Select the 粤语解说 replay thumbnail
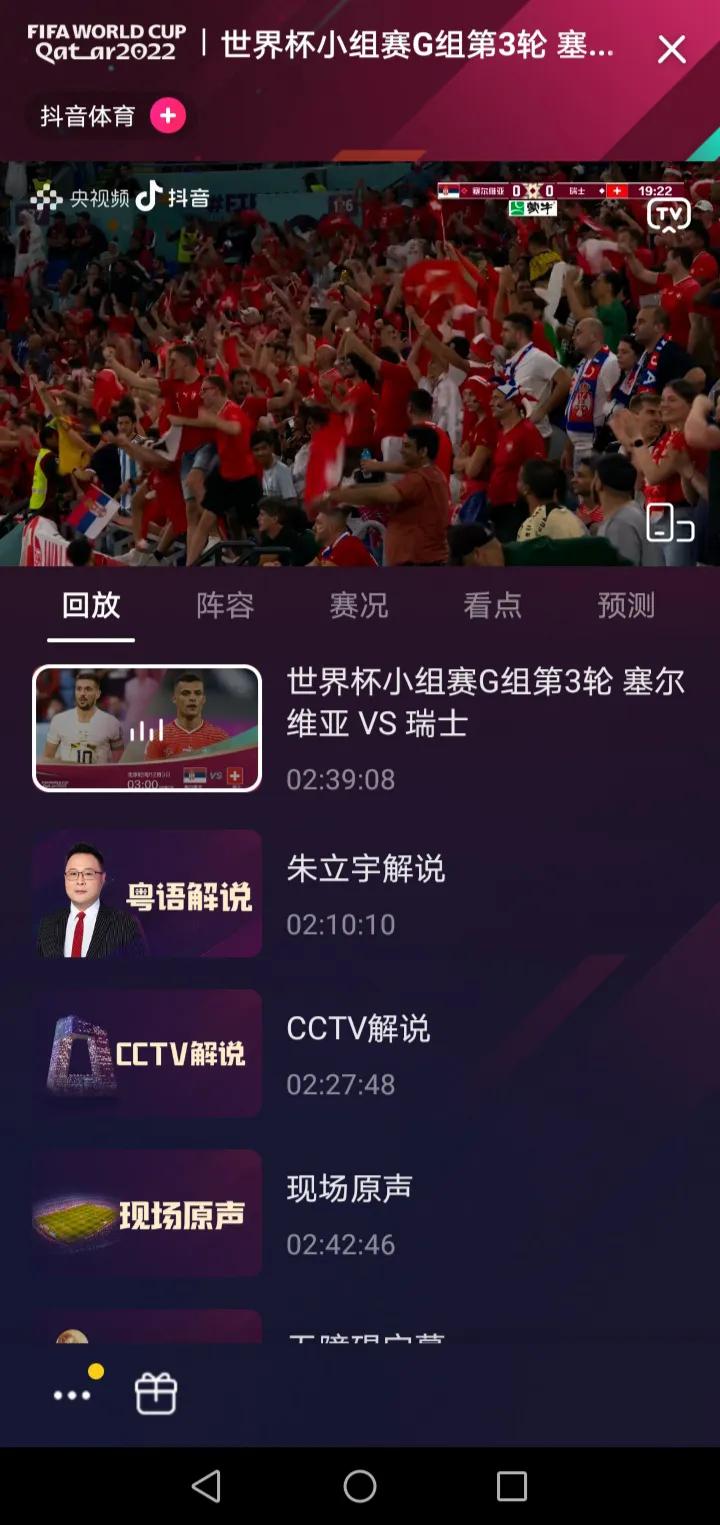Viewport: 720px width, 1525px height. click(x=146, y=893)
